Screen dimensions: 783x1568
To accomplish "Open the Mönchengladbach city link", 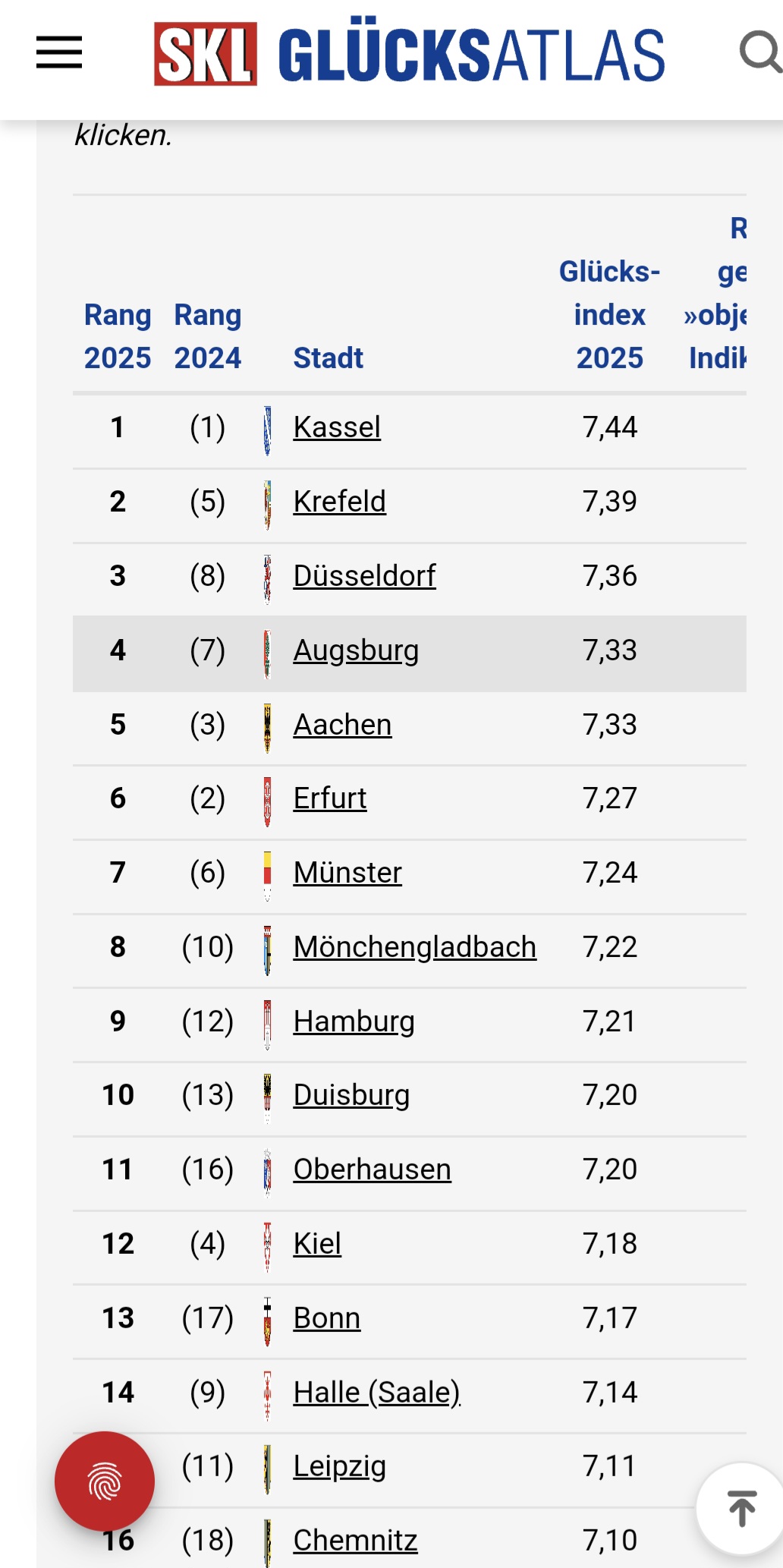I will [414, 947].
